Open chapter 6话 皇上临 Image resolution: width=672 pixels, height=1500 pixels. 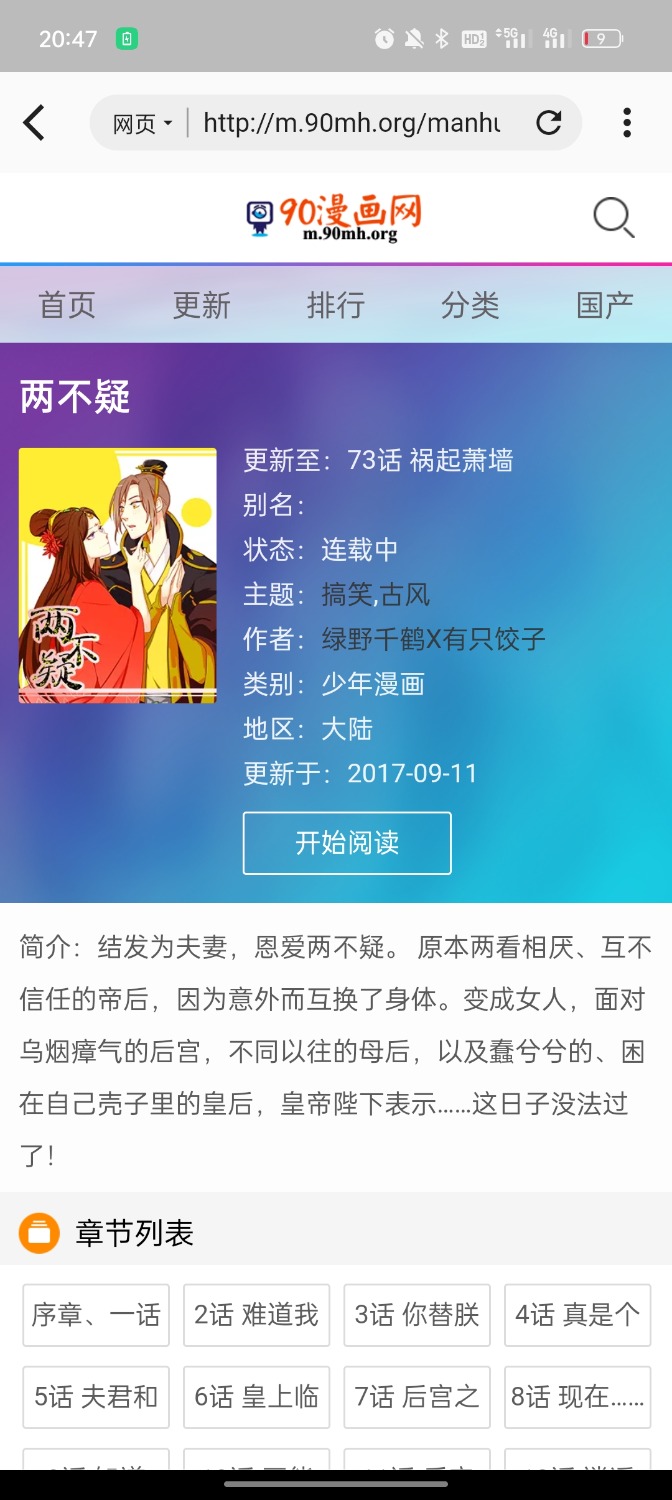[x=257, y=1397]
